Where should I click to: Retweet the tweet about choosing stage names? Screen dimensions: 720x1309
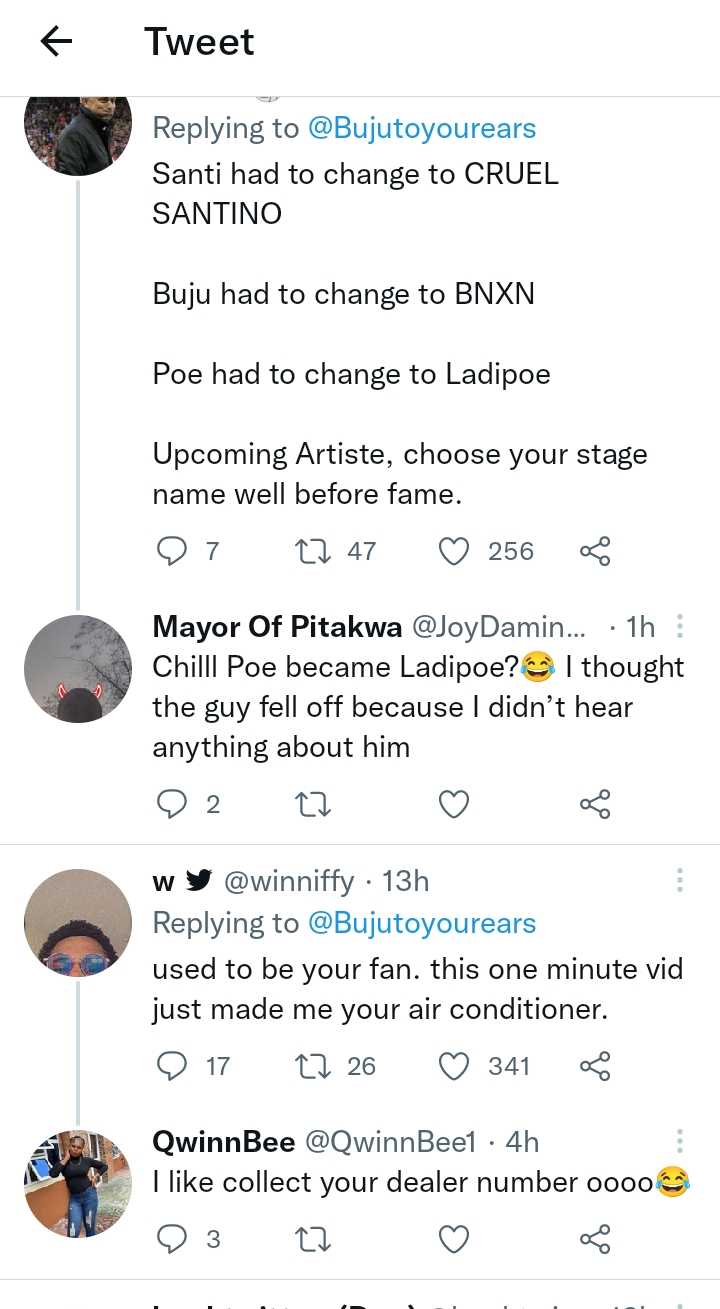tap(315, 551)
